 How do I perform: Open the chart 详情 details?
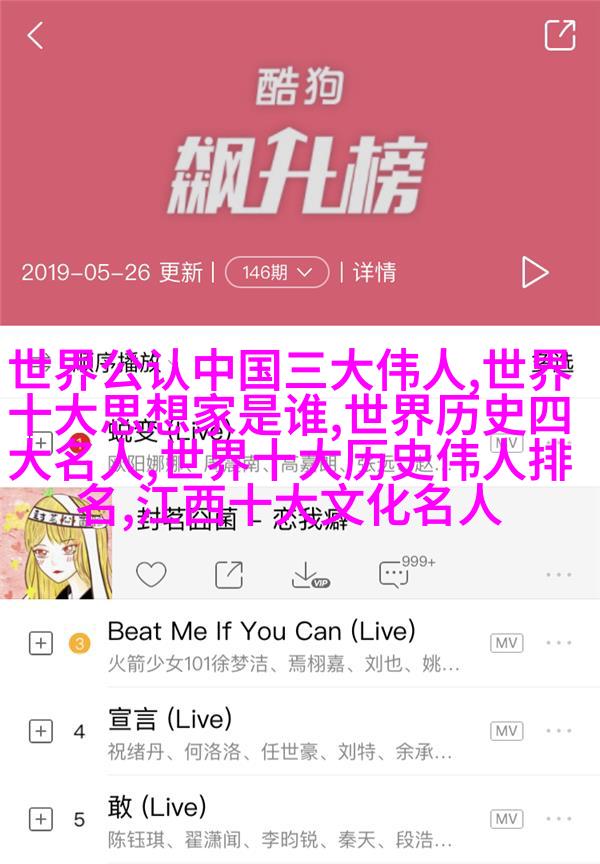[374, 271]
